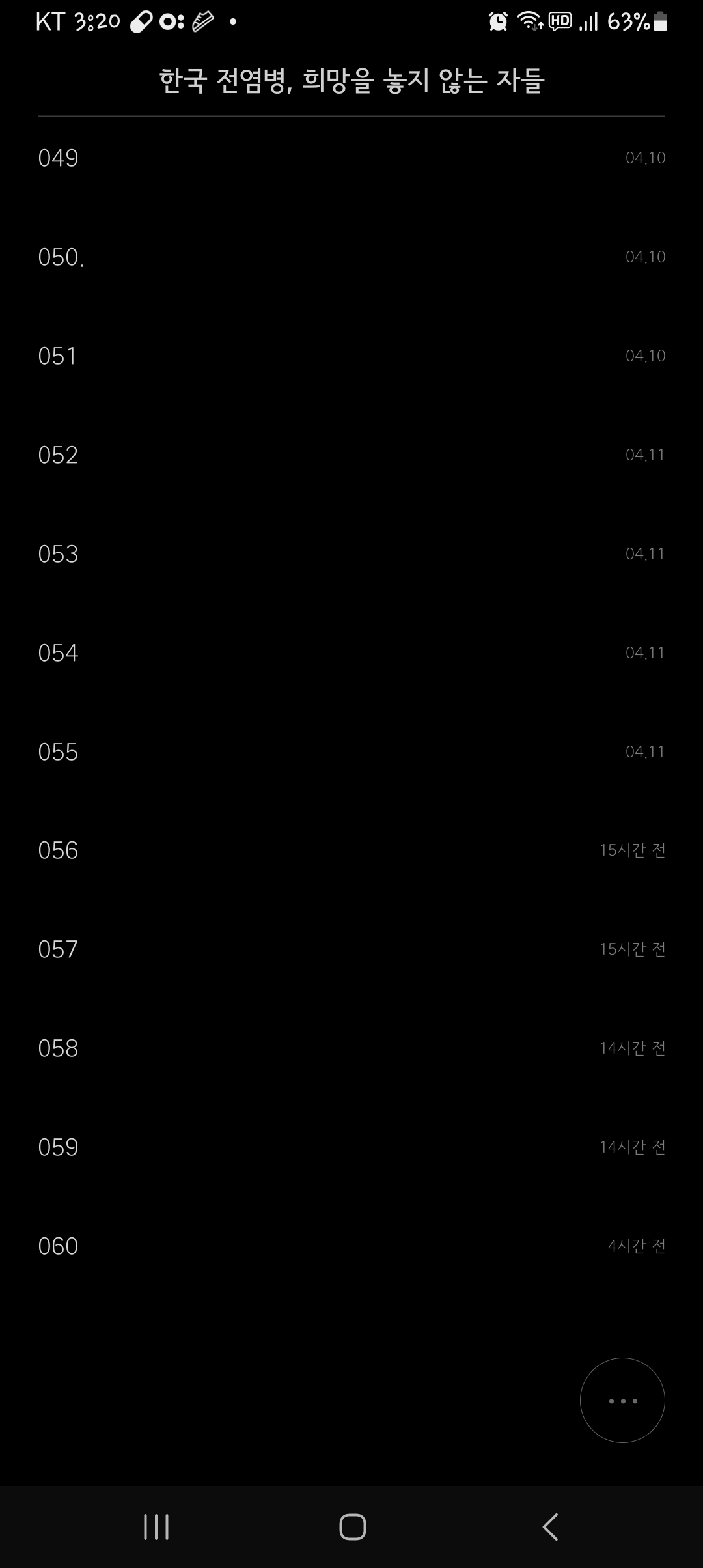Open episode 055
Screen dimensions: 703x1568
click(x=351, y=752)
